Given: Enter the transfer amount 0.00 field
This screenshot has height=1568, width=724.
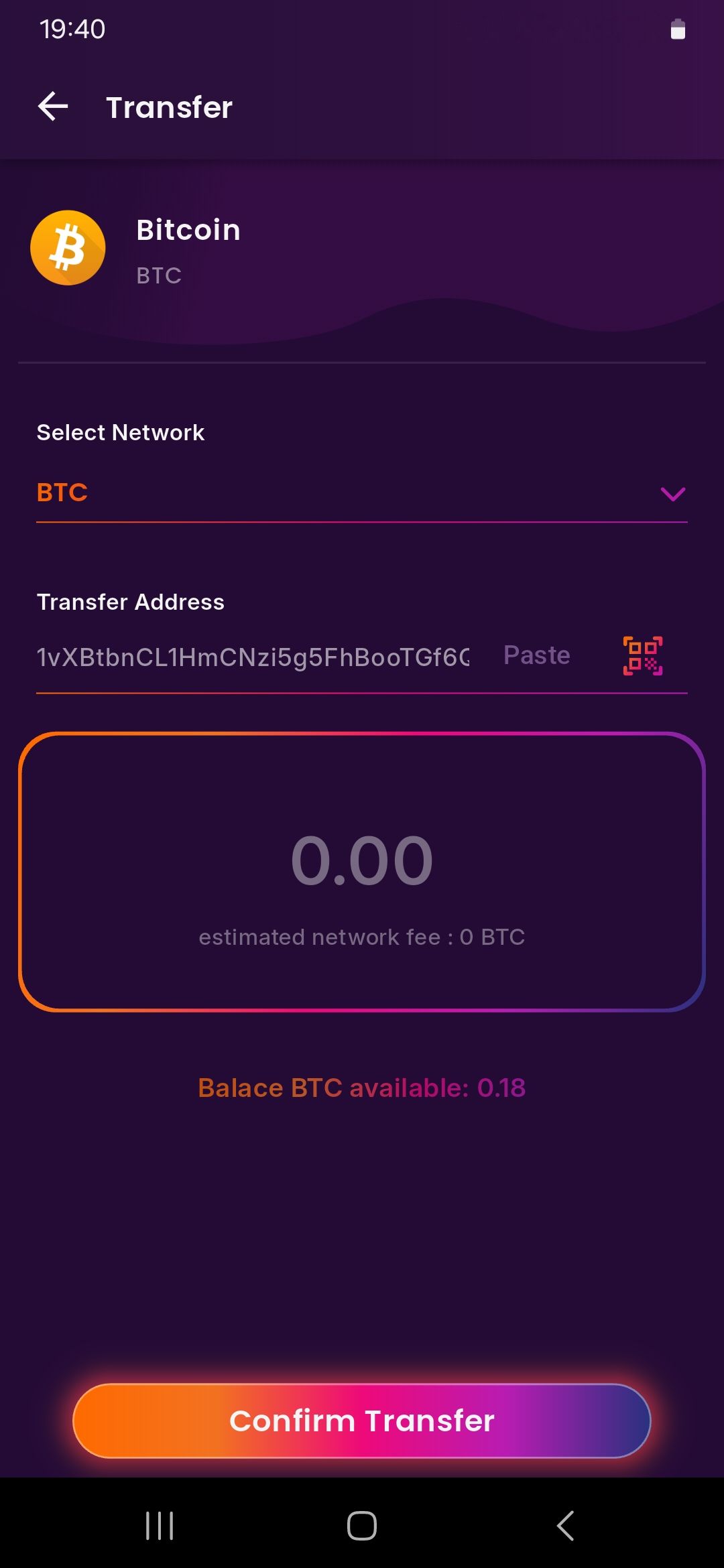Looking at the screenshot, I should [x=362, y=860].
